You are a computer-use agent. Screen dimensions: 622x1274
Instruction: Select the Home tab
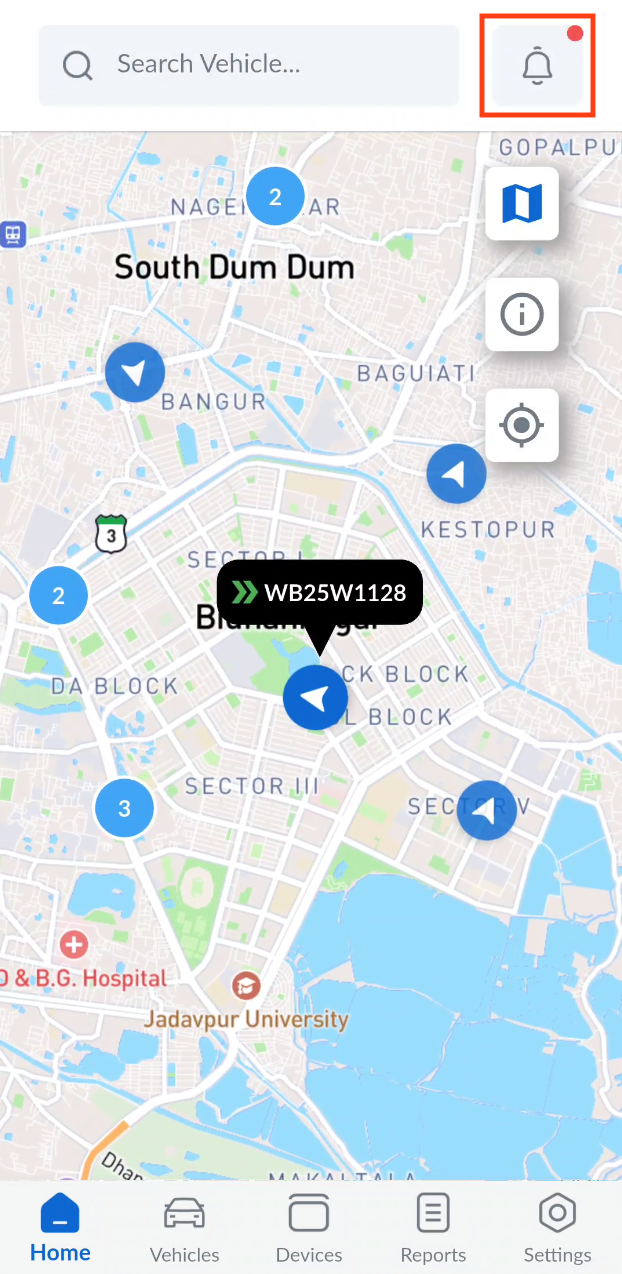pyautogui.click(x=60, y=1229)
